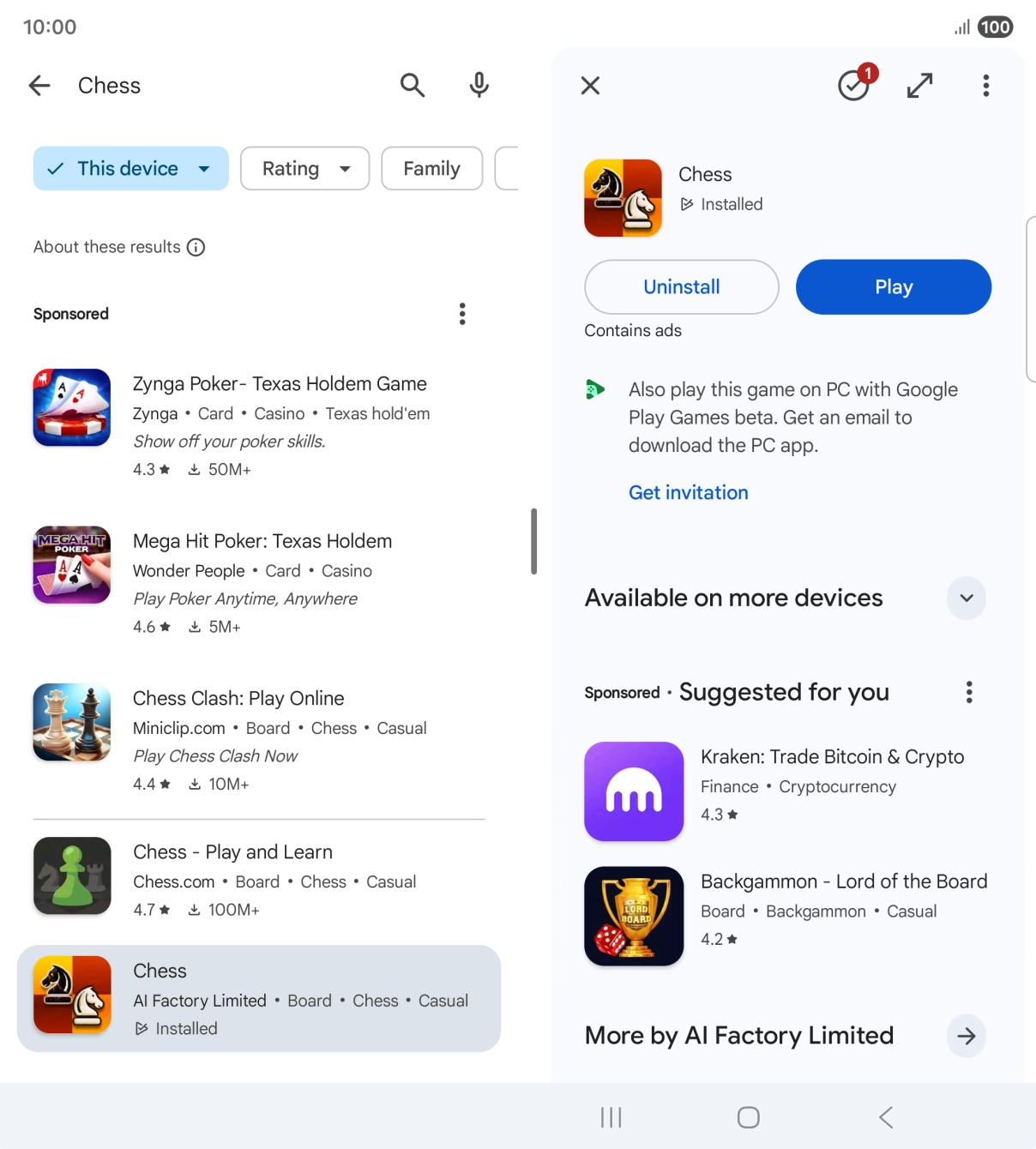The image size is (1036, 1149).
Task: Open the Sponsored results three-dot menu
Action: tap(461, 313)
